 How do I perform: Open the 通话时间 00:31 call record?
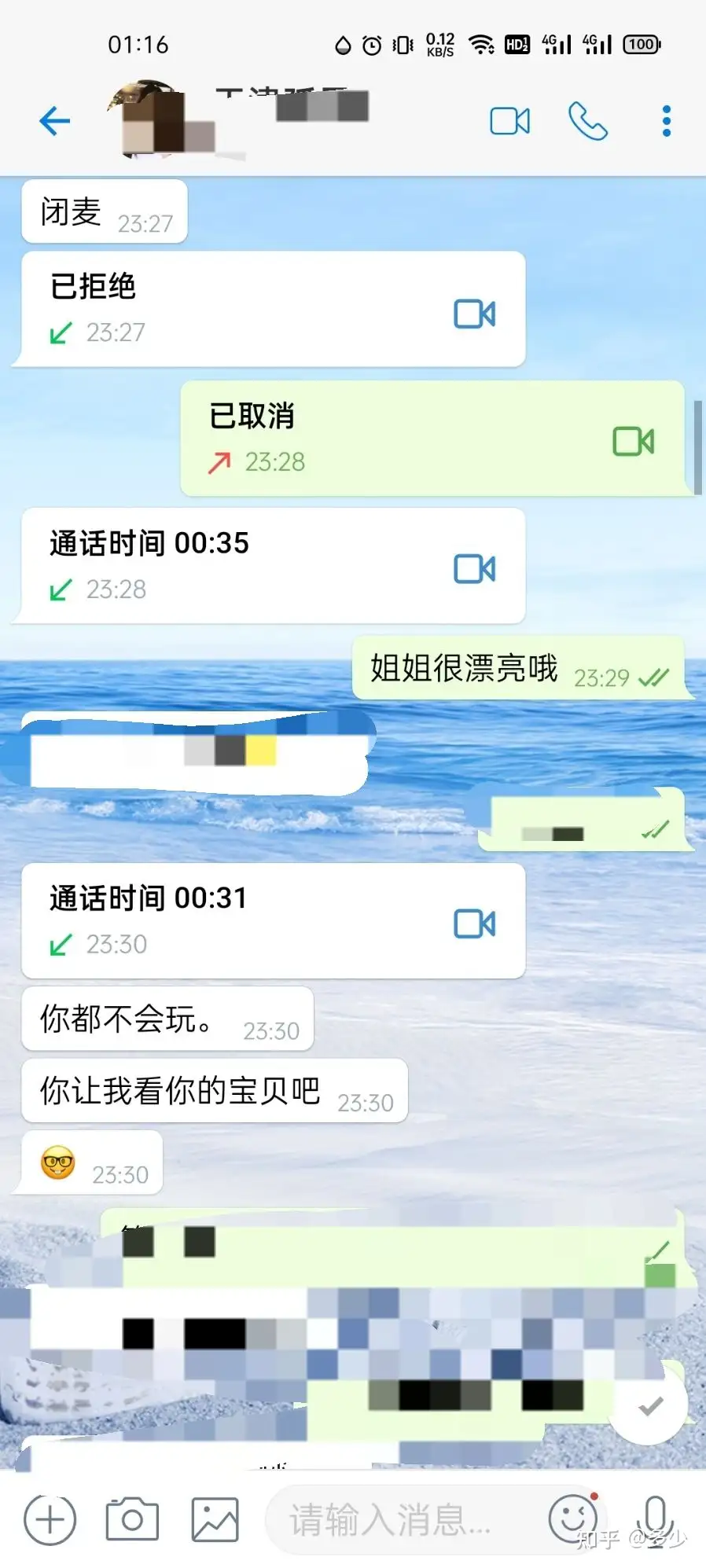tap(272, 920)
